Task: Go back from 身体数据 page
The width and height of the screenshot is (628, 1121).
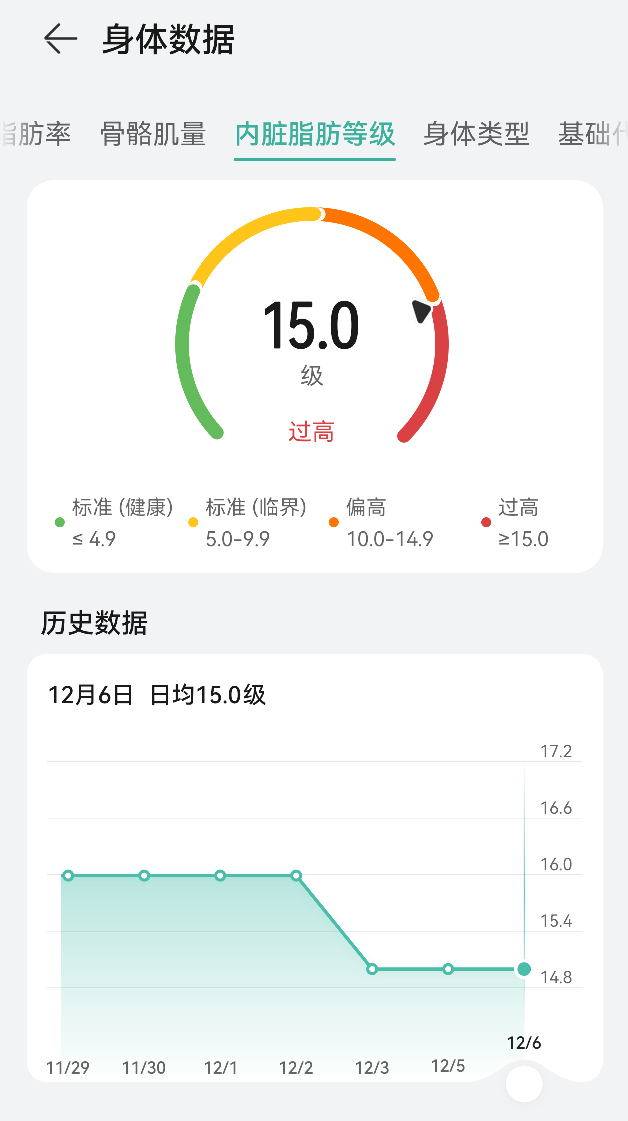Action: click(x=60, y=39)
